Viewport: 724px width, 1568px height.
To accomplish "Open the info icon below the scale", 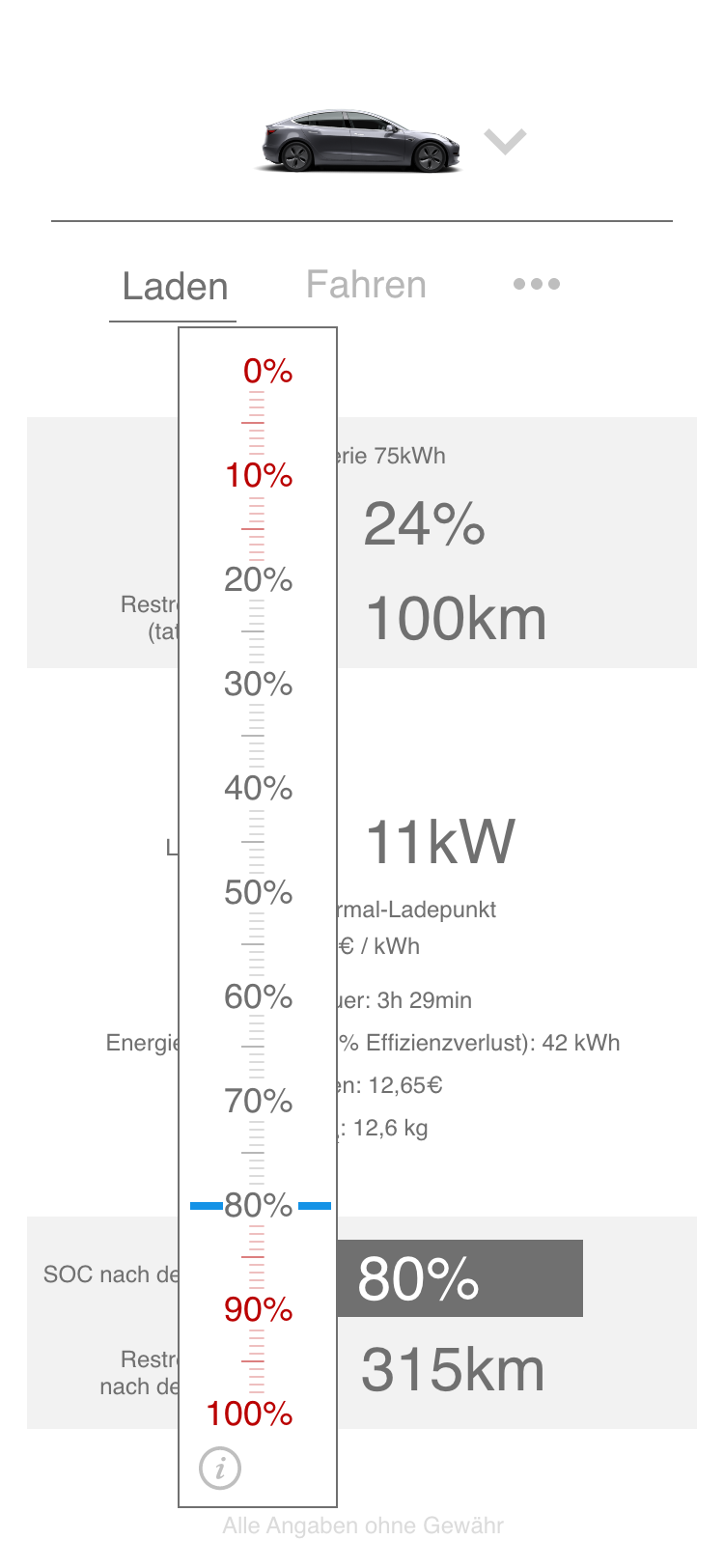I will [x=220, y=1469].
